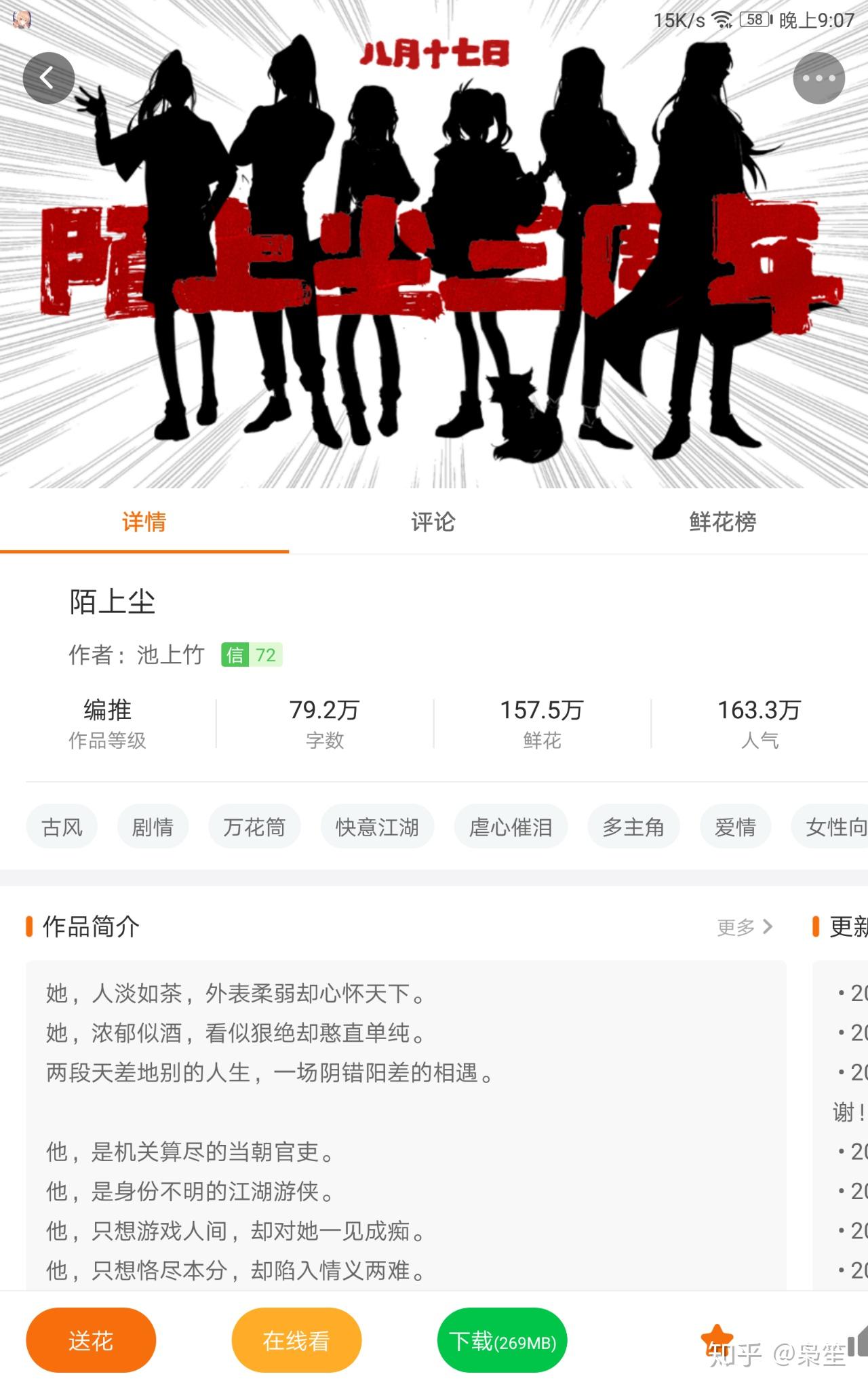868x1389 pixels.
Task: Read online with 在线看 button
Action: click(x=296, y=1340)
